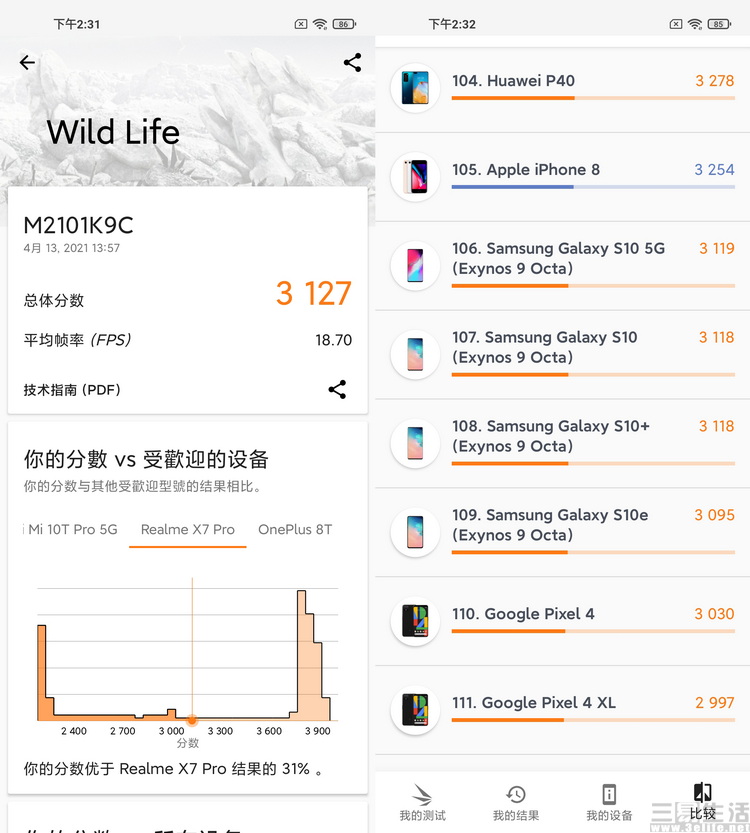The image size is (750, 833).
Task: Open the Huawei P40 entry
Action: click(x=562, y=88)
